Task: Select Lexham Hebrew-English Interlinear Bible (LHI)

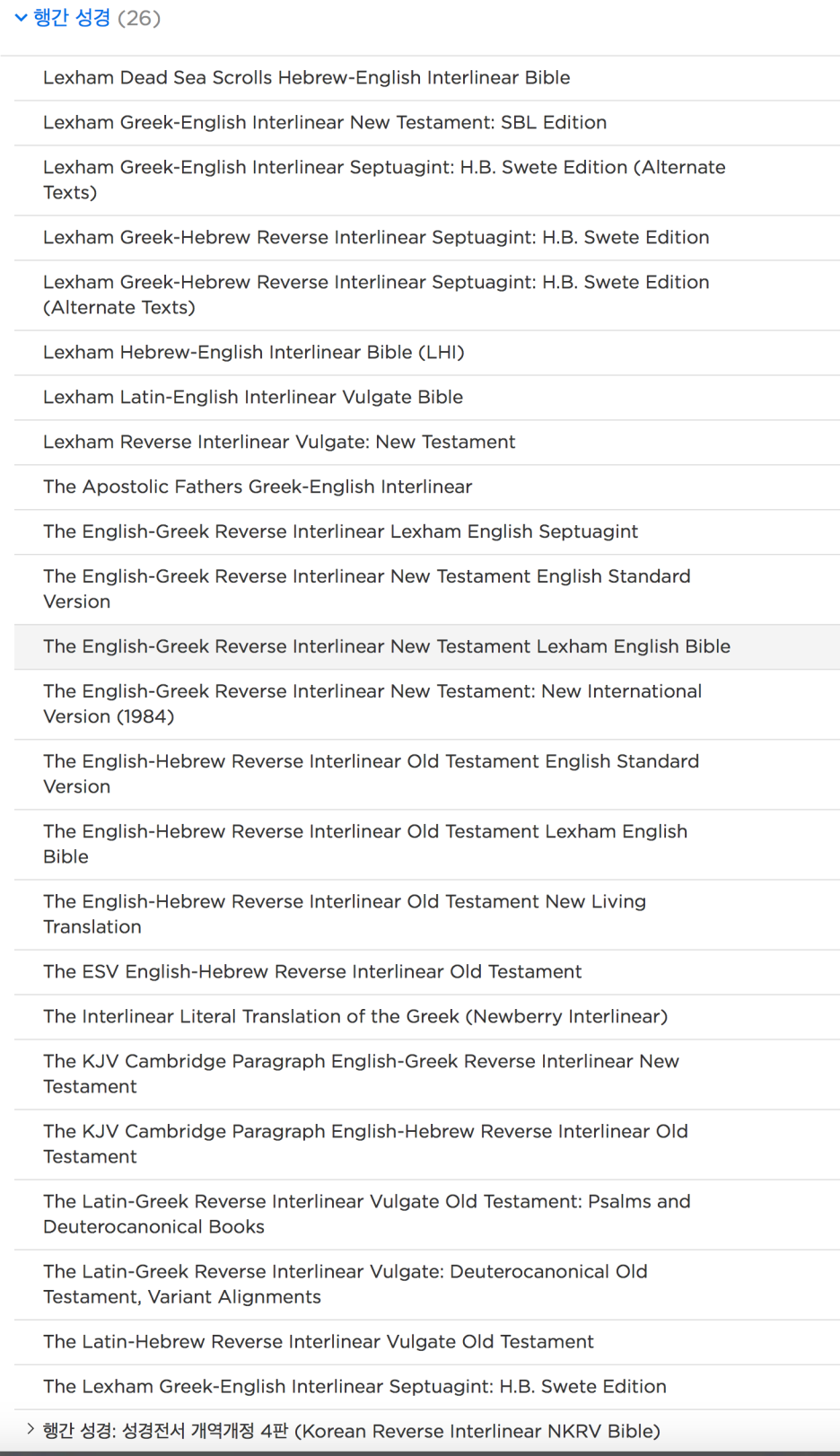Action: pyautogui.click(x=427, y=353)
